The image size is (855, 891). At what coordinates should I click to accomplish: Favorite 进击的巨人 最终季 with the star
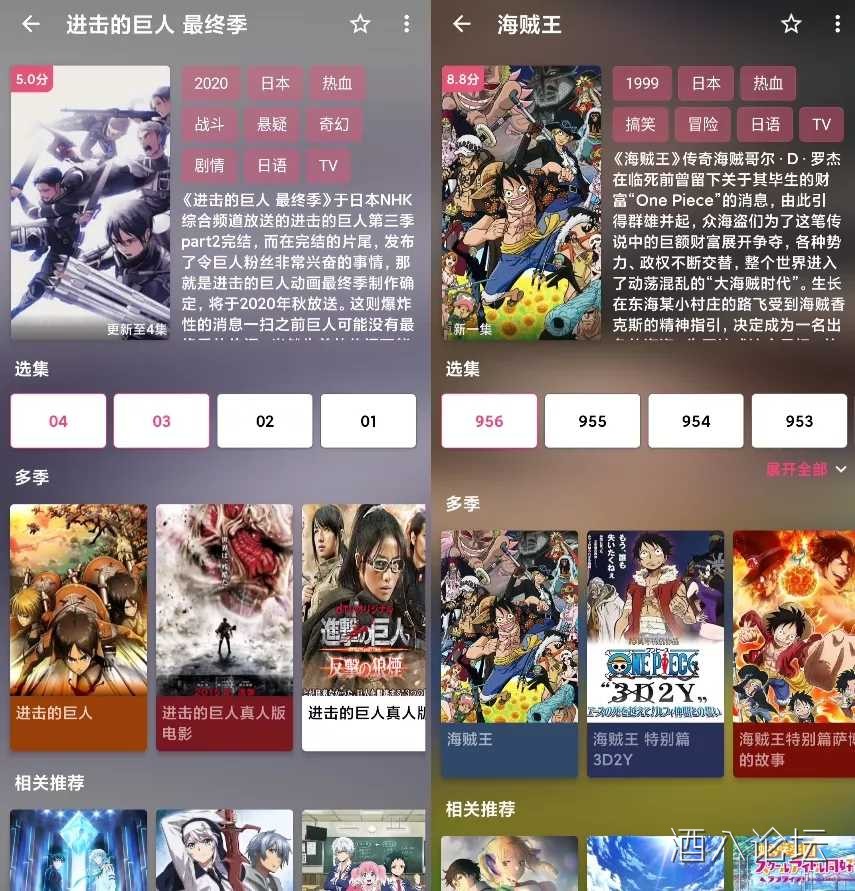click(360, 24)
